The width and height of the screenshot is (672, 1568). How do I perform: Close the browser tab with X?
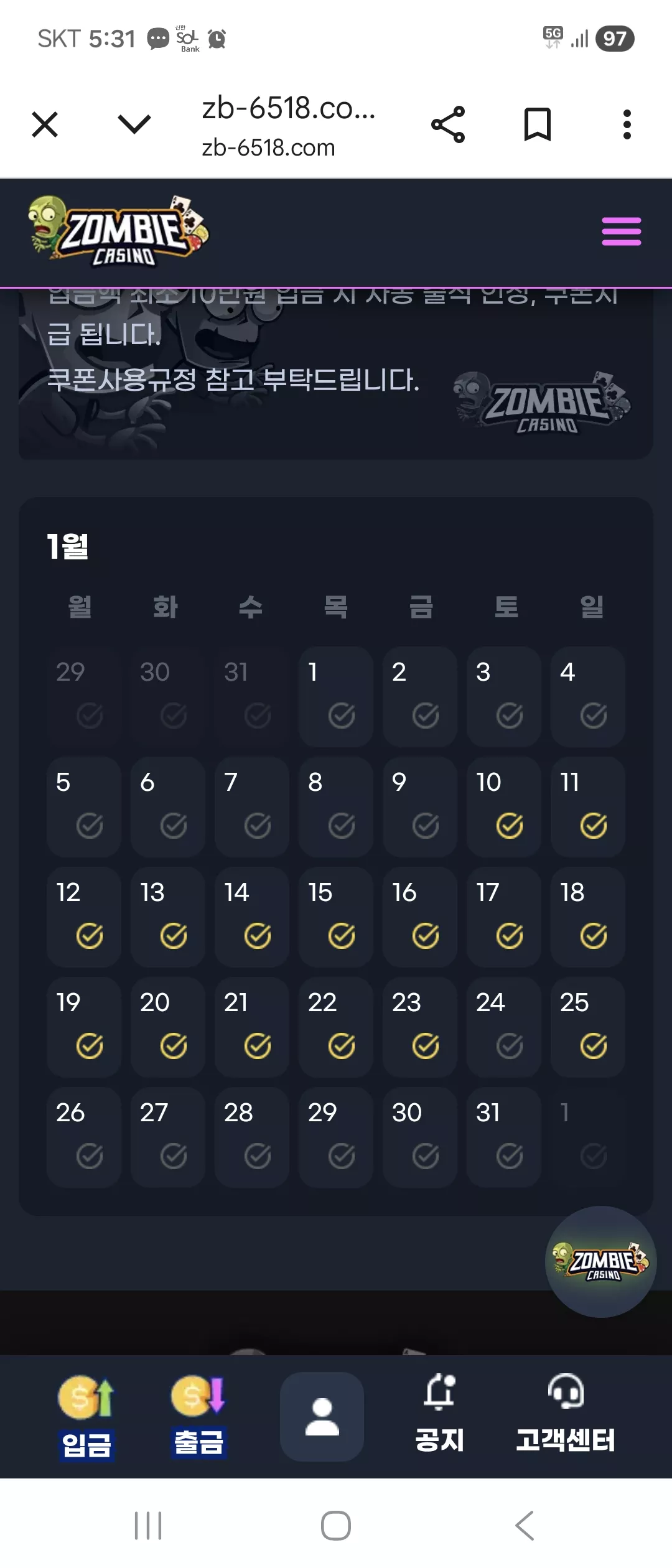[45, 124]
